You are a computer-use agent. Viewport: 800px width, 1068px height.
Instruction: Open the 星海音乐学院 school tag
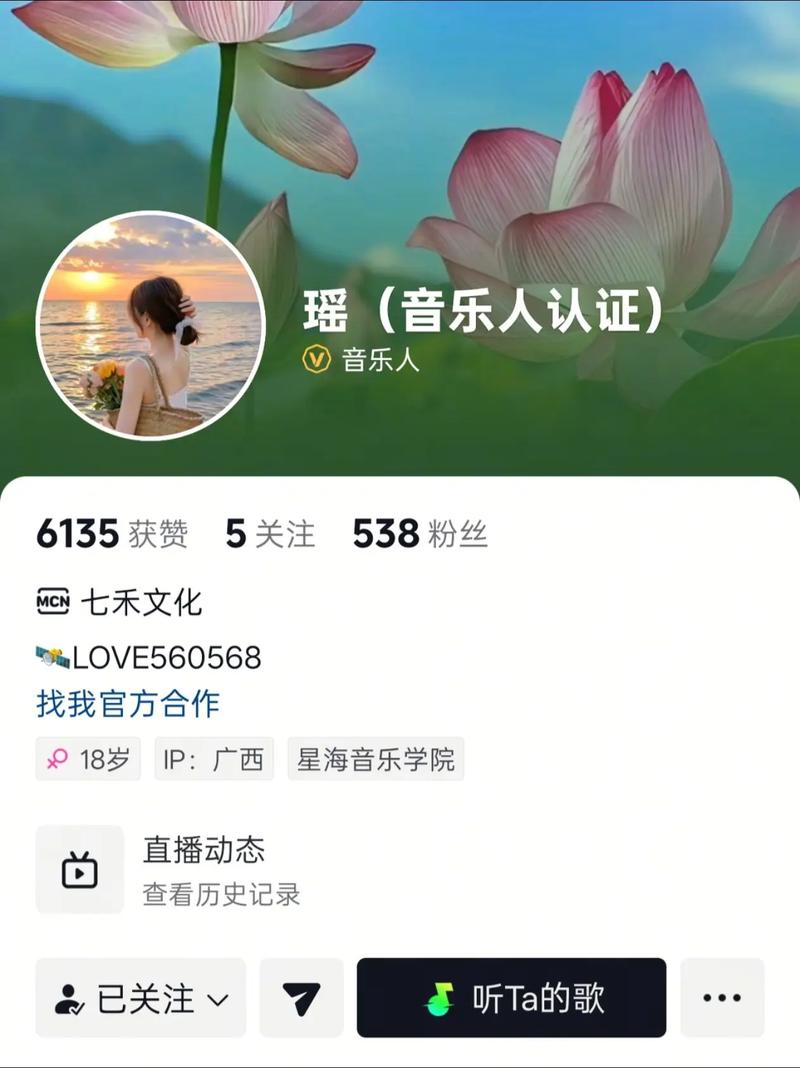375,760
